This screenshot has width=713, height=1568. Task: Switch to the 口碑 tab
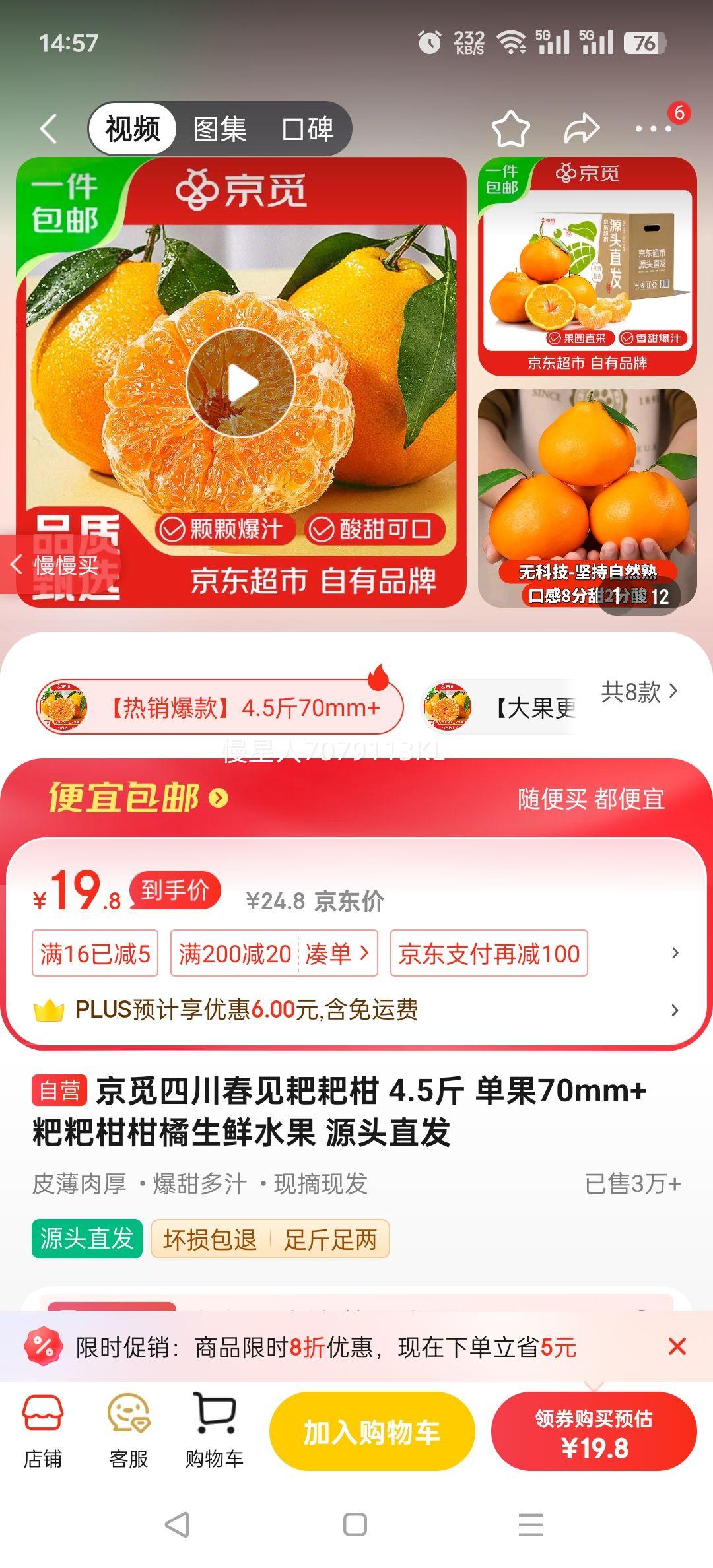coord(308,129)
